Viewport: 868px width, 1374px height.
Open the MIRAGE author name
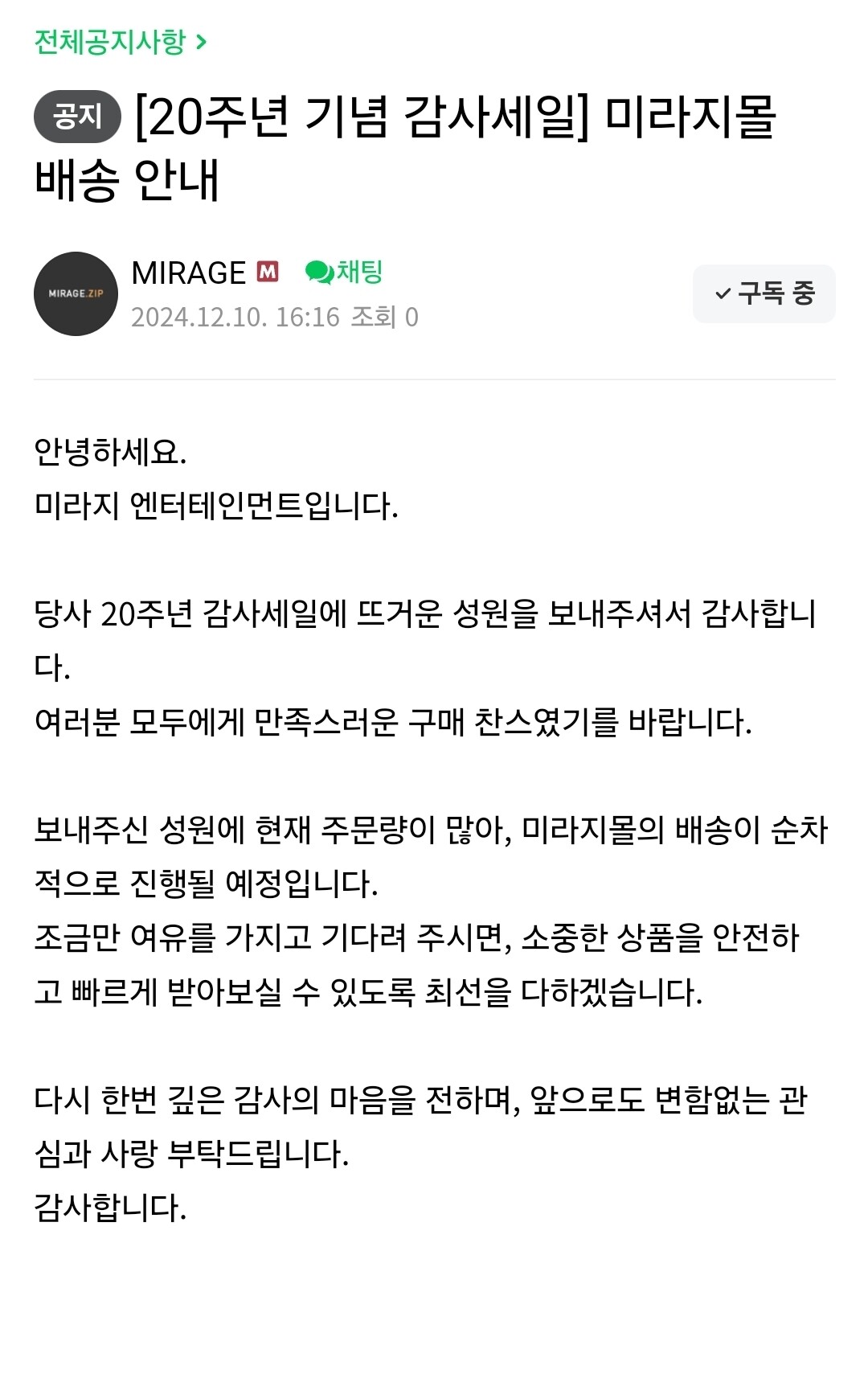188,273
